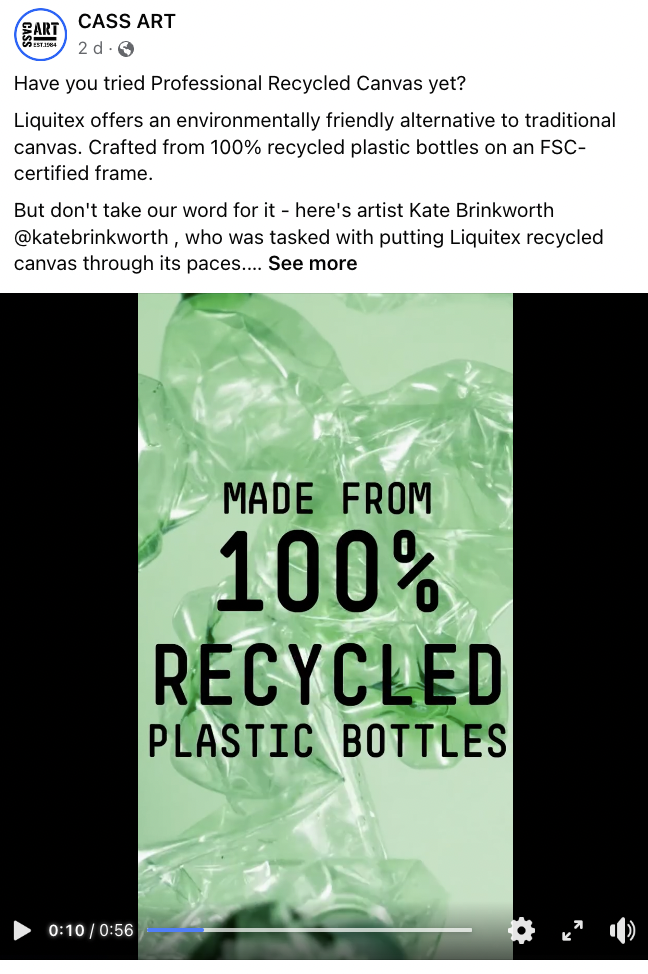Play the Liquitex recycled canvas video
Image resolution: width=648 pixels, height=974 pixels.
click(22, 931)
